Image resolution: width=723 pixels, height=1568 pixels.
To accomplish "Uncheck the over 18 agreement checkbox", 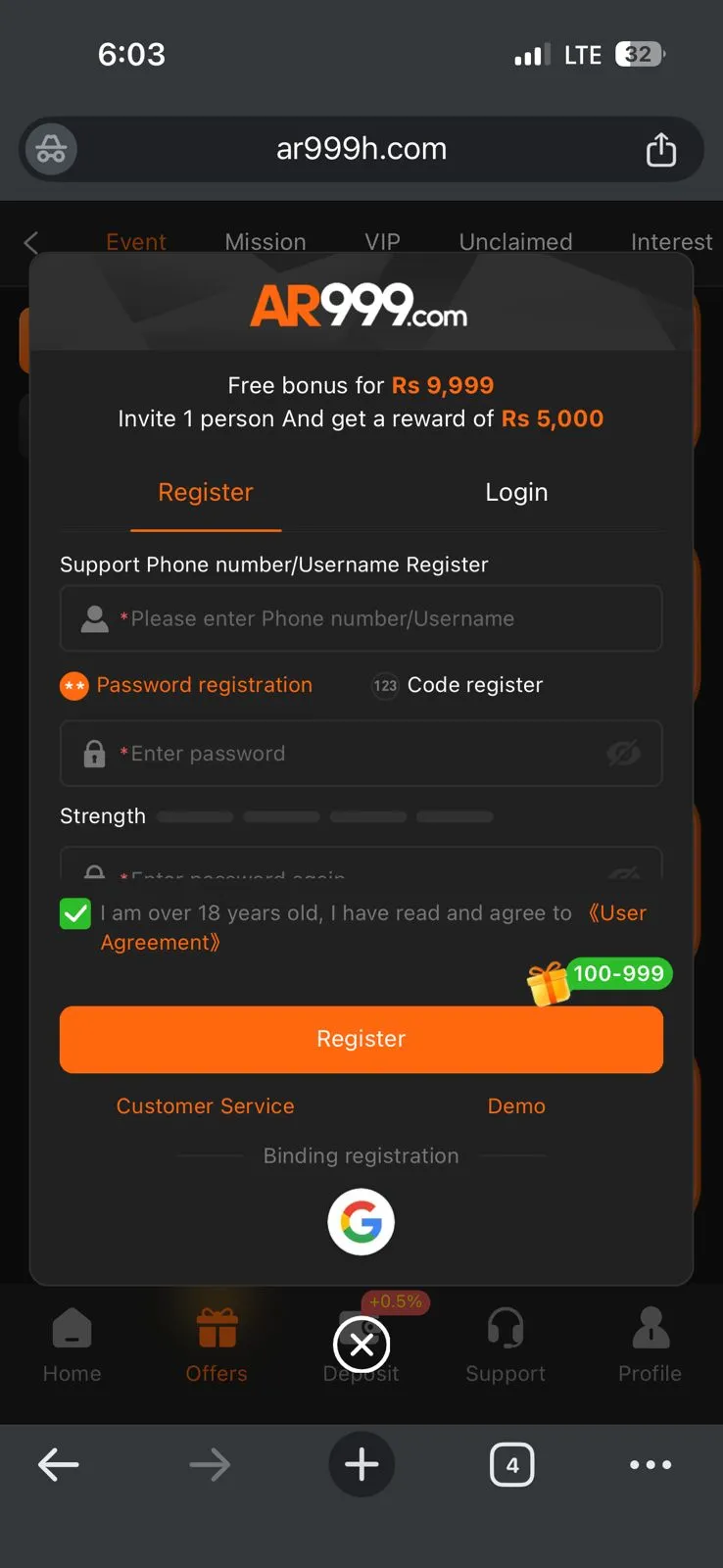I will tap(75, 914).
